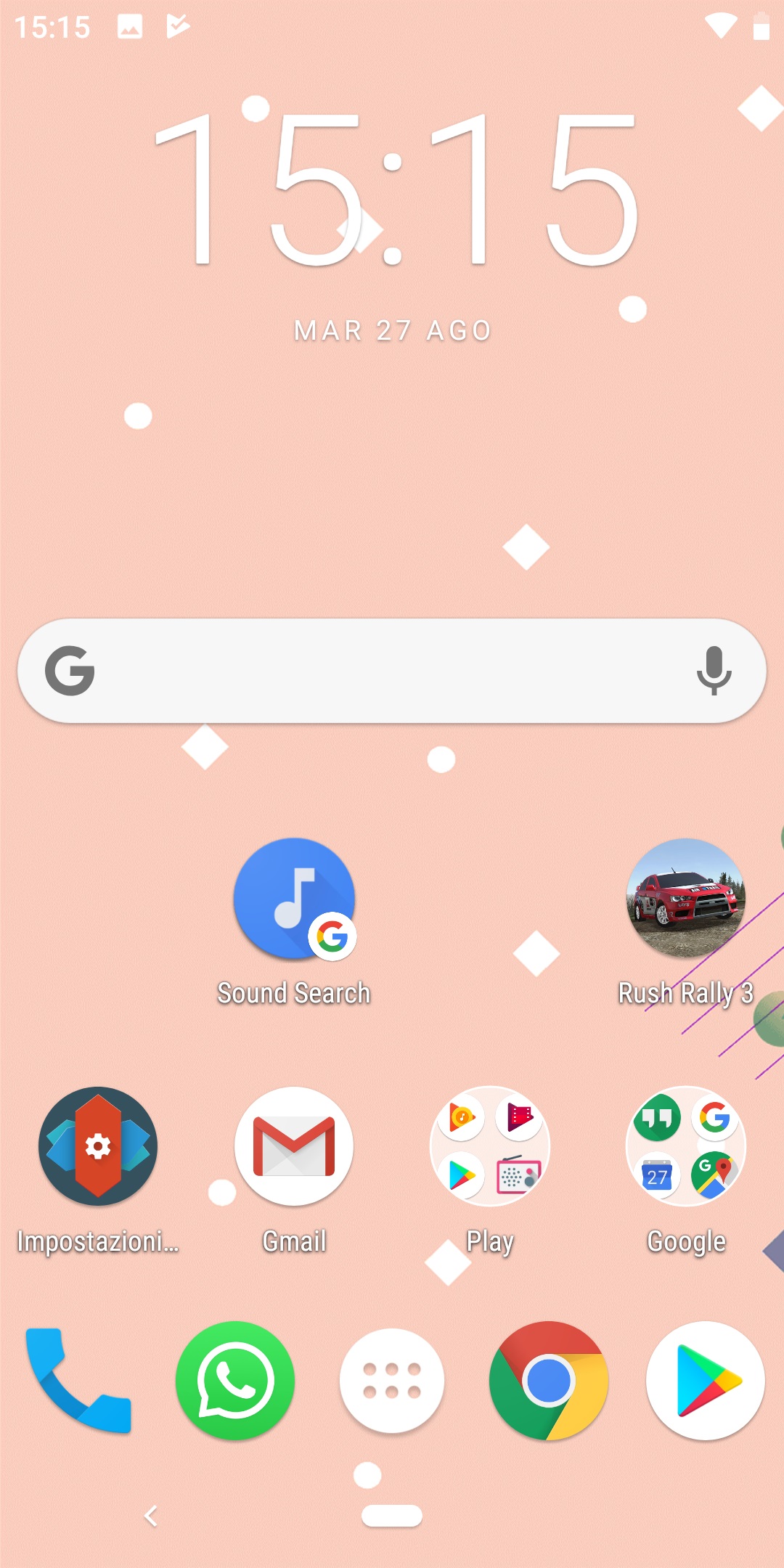Start voice search with the microphone
Viewport: 784px width, 1568px height.
(714, 671)
